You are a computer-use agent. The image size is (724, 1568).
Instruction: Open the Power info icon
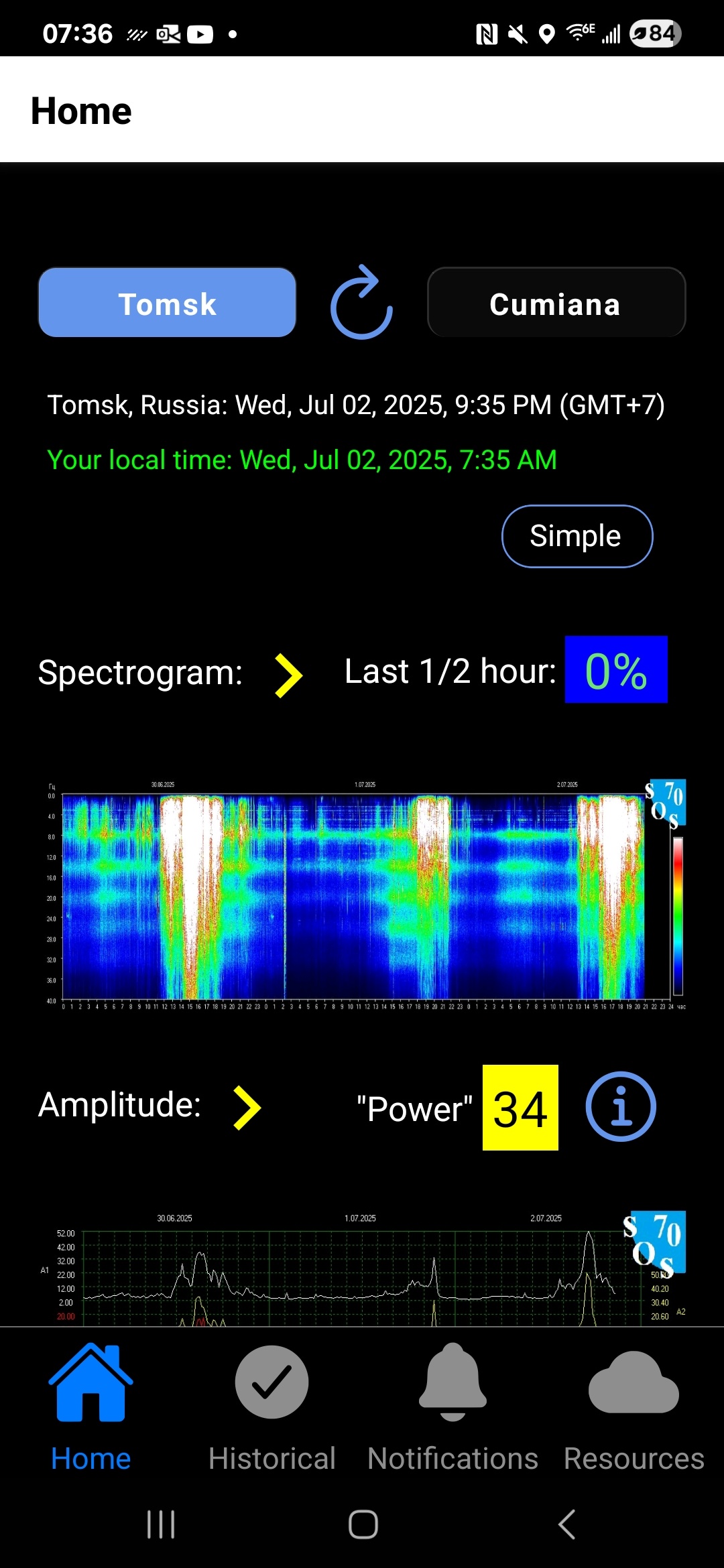click(620, 1107)
